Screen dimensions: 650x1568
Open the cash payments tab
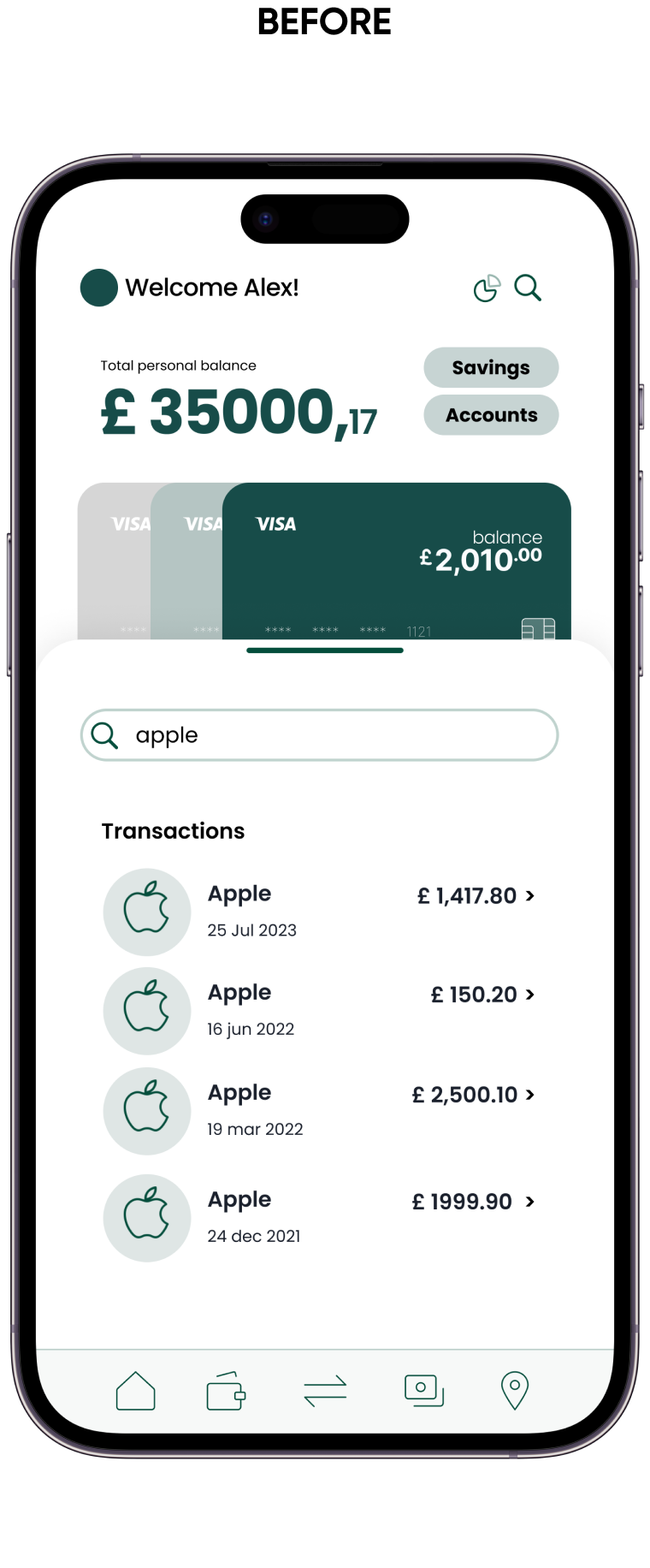pos(424,1391)
